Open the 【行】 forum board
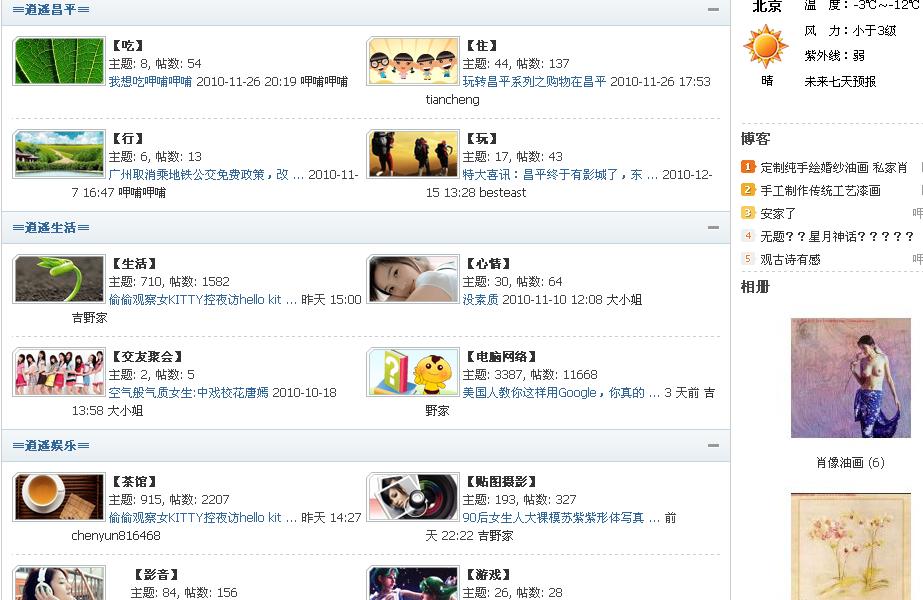Viewport: 923px width, 600px height. 127,139
